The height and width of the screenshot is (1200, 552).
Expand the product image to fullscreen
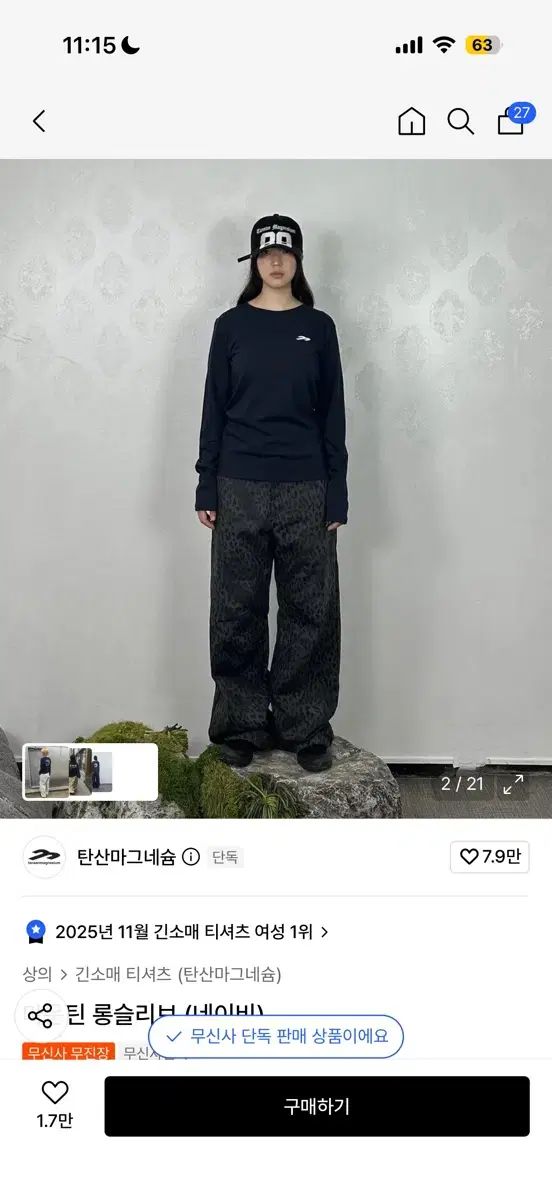click(x=513, y=785)
